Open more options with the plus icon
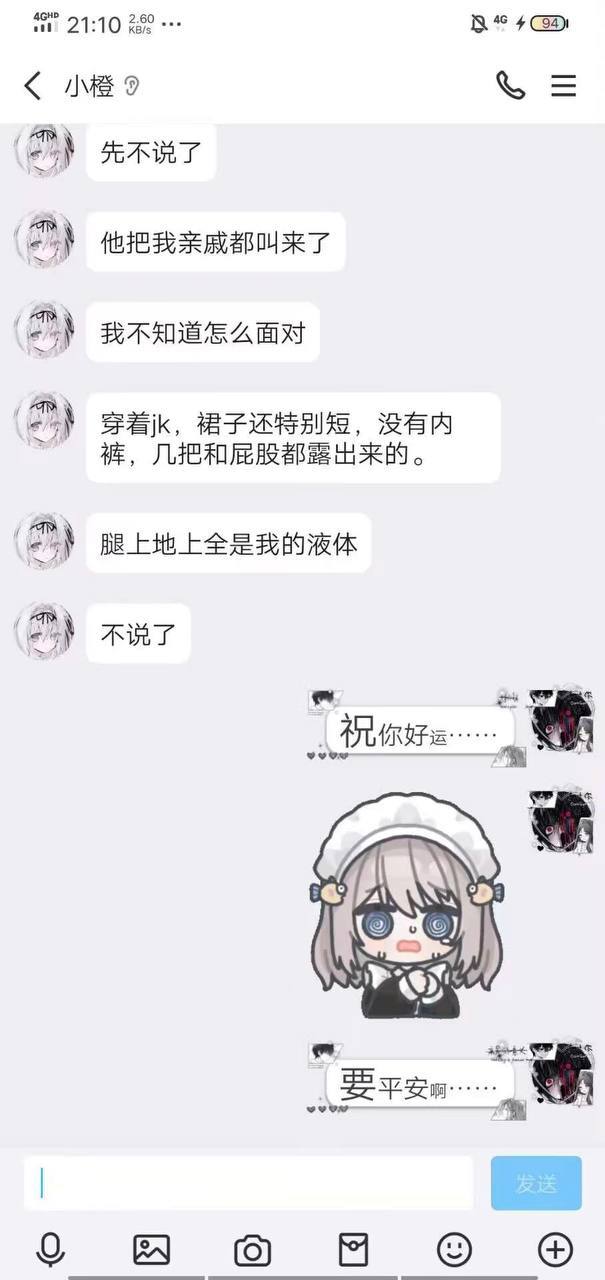This screenshot has height=1280, width=605. 555,1249
